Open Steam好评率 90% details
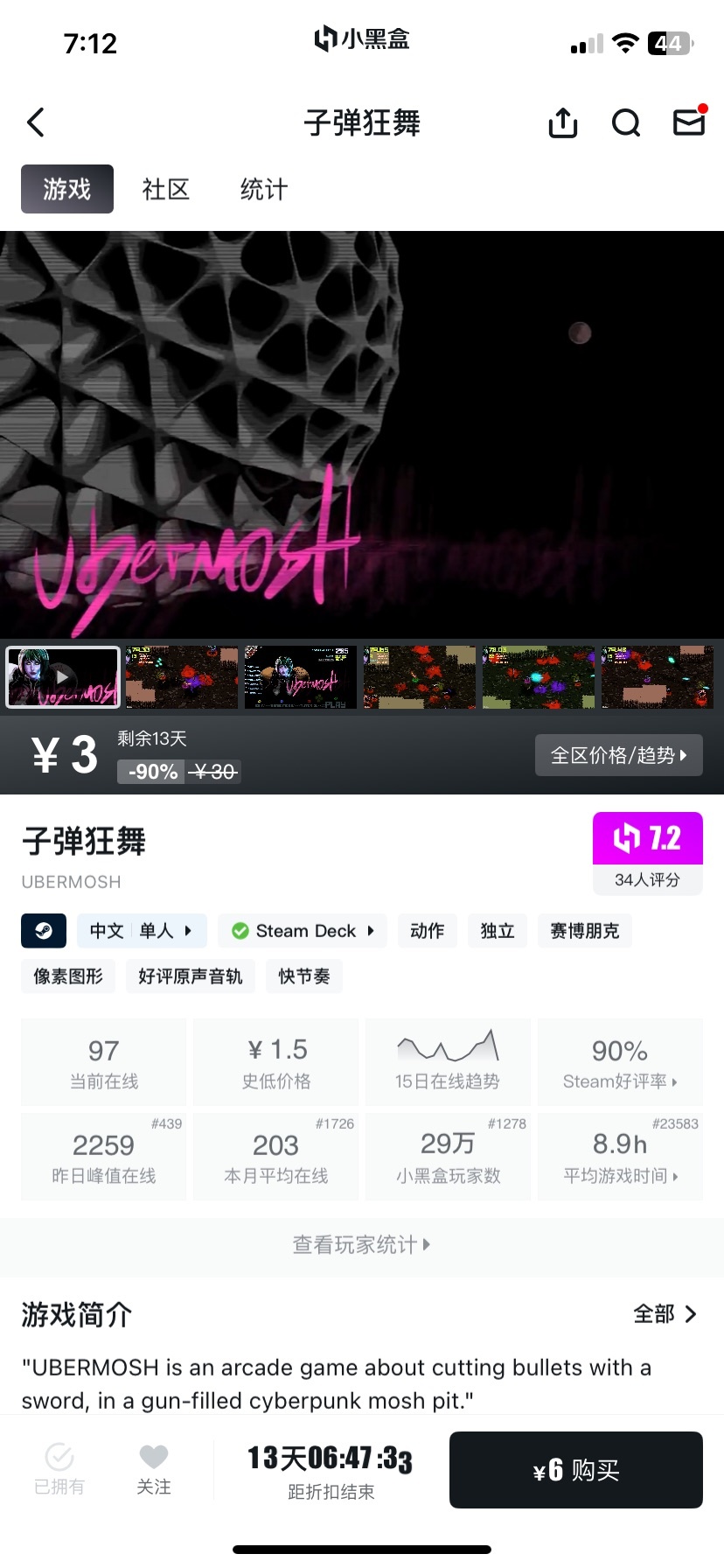This screenshot has height=1568, width=724. (620, 1062)
